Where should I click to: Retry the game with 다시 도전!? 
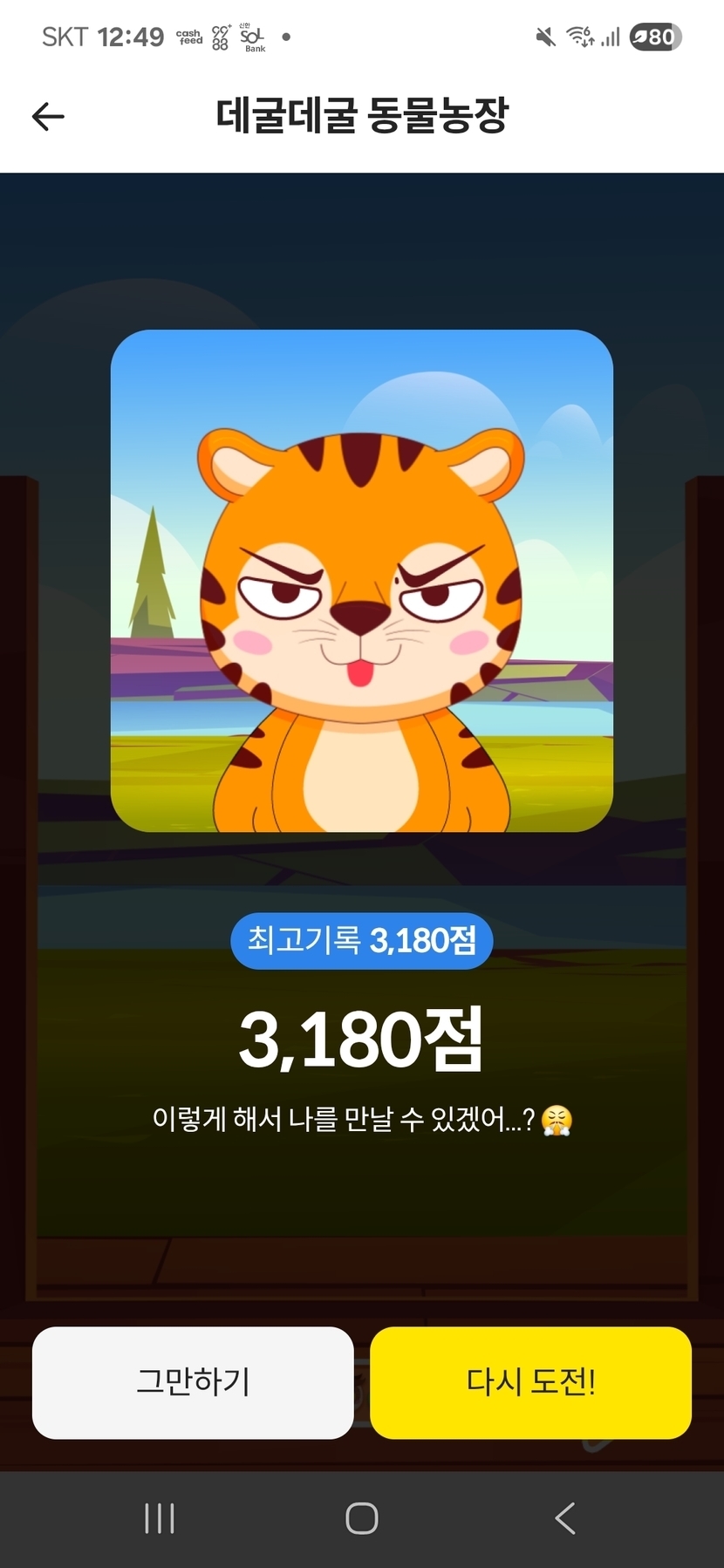(530, 1382)
